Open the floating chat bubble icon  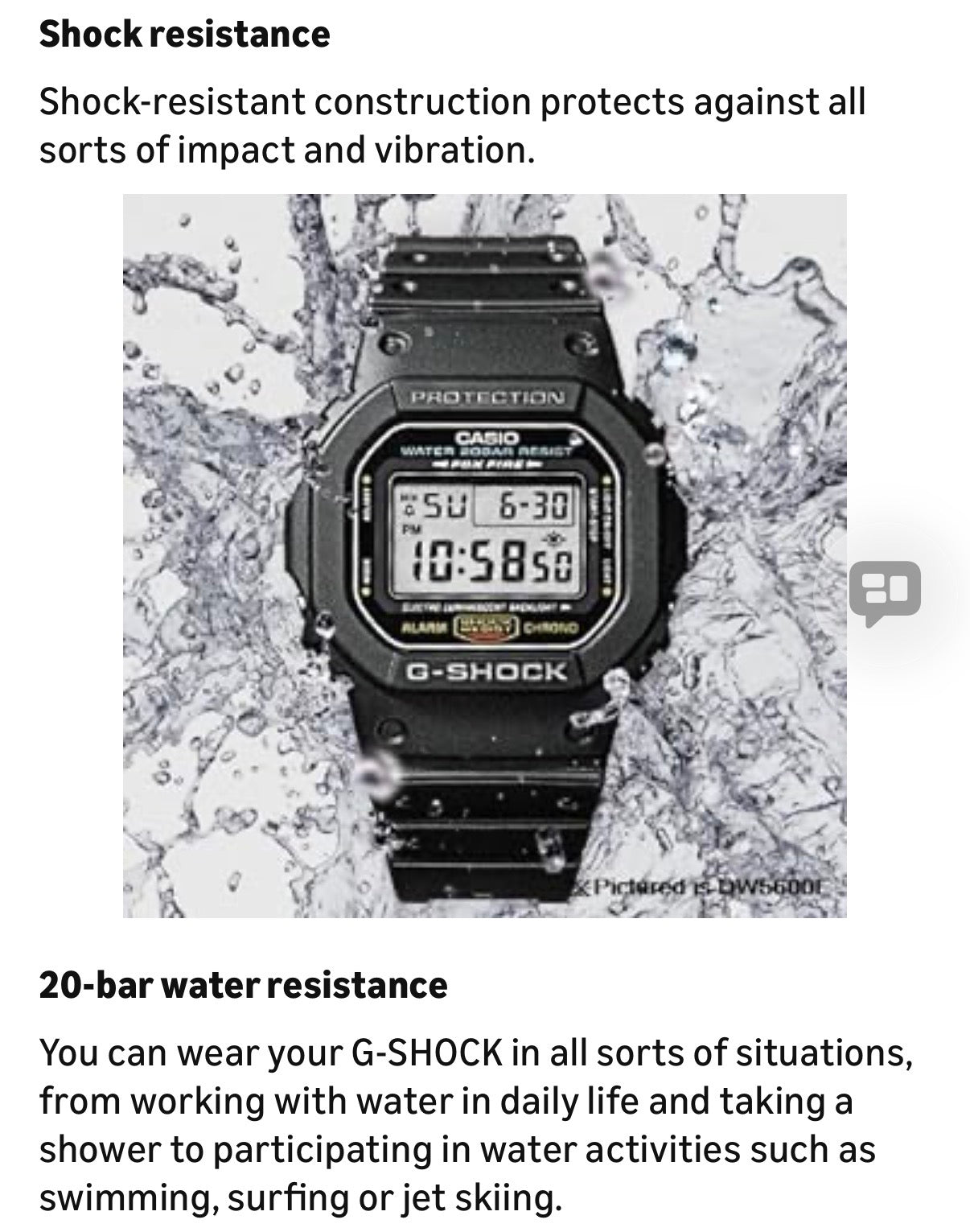886,591
